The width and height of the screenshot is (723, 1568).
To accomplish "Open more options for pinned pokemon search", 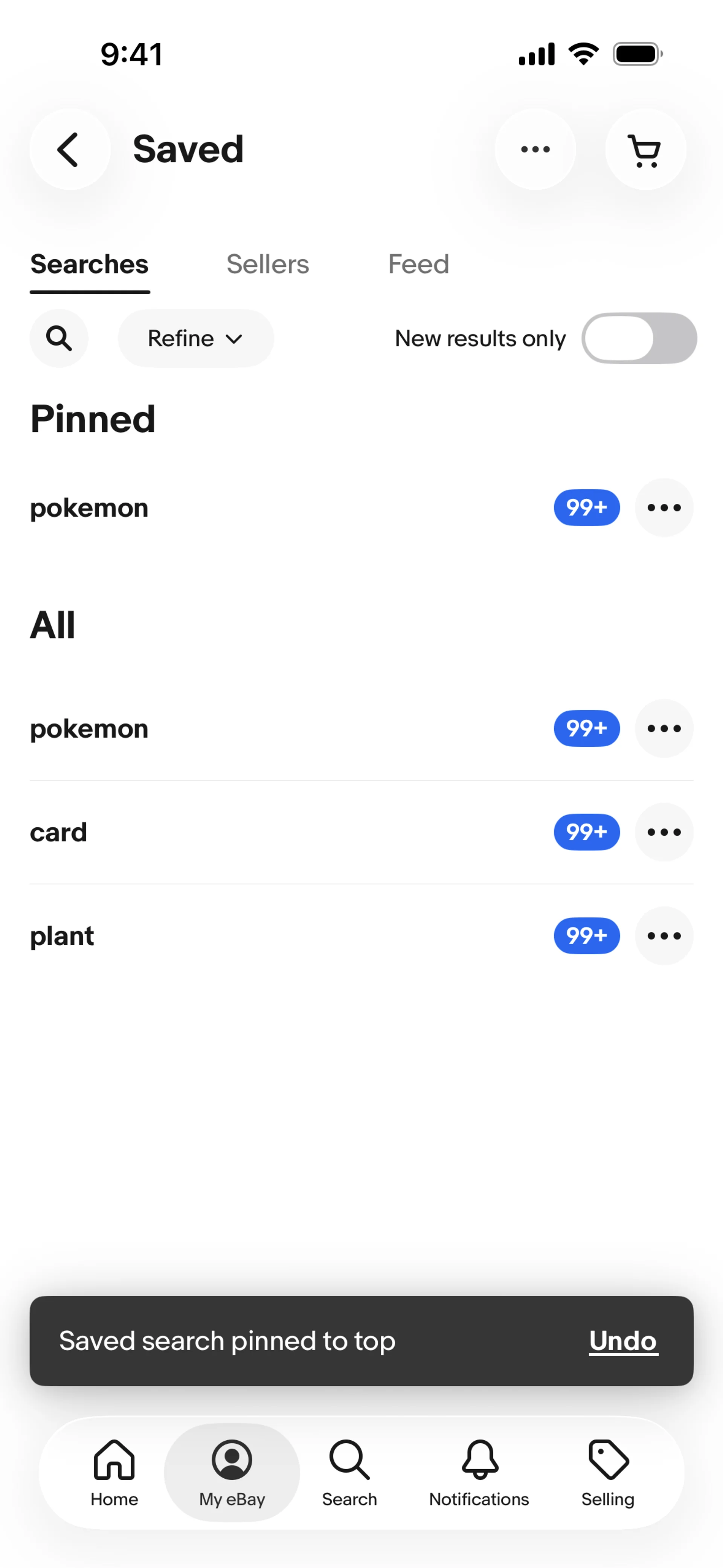I will pos(664,507).
